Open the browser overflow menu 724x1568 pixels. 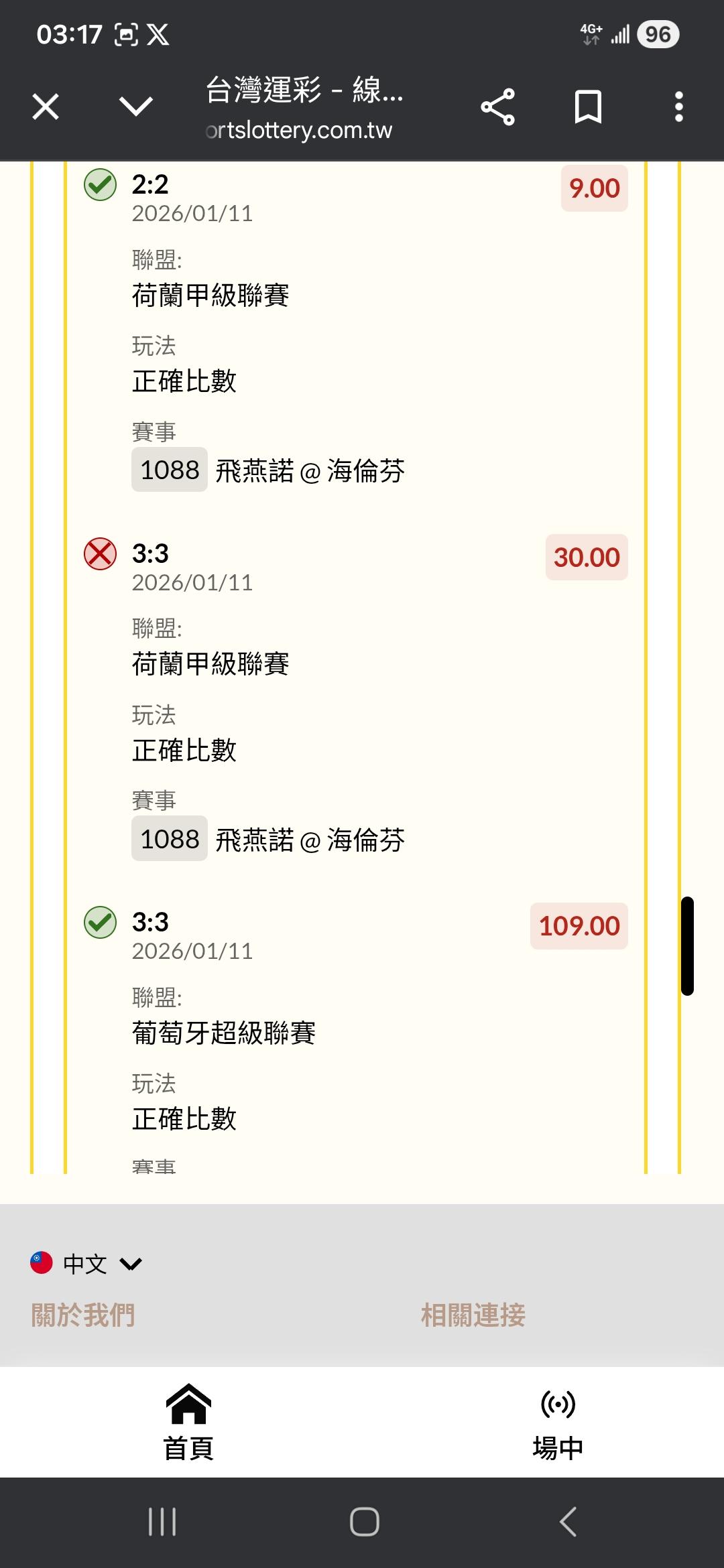pos(678,107)
